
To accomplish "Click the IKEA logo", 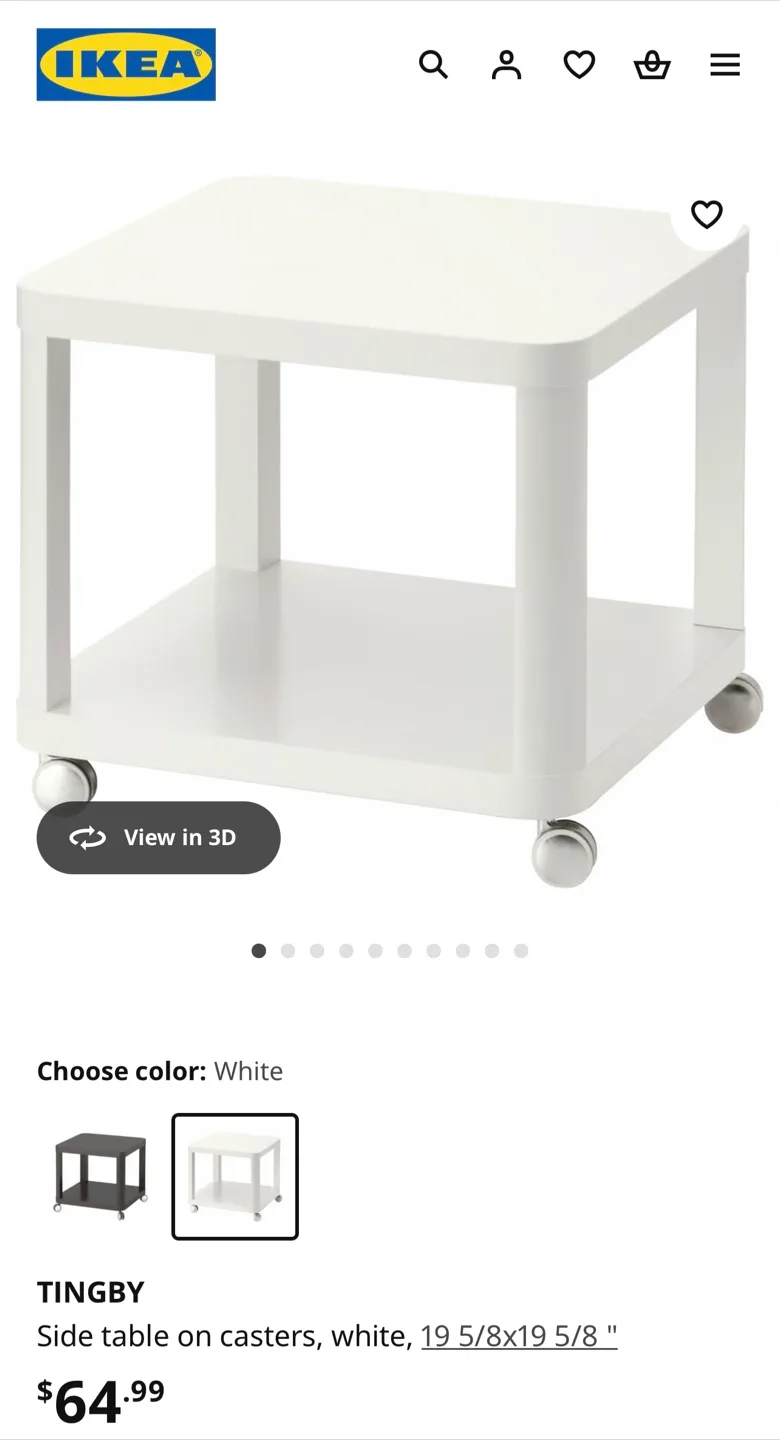I will (x=125, y=64).
